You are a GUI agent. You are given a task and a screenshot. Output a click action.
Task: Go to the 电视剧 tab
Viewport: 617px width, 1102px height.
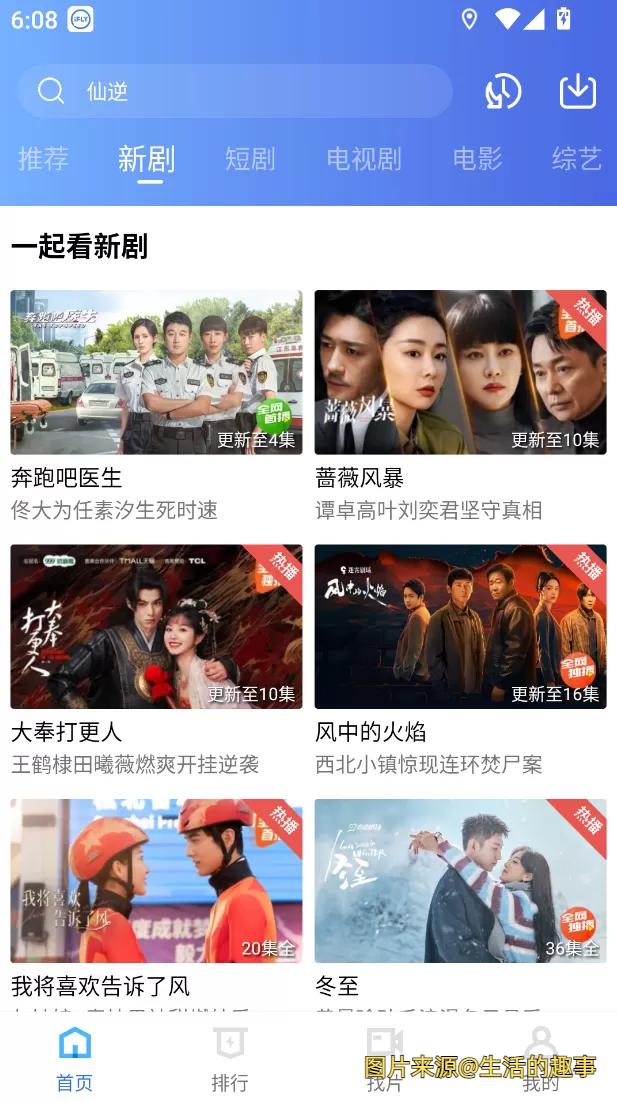tap(363, 159)
